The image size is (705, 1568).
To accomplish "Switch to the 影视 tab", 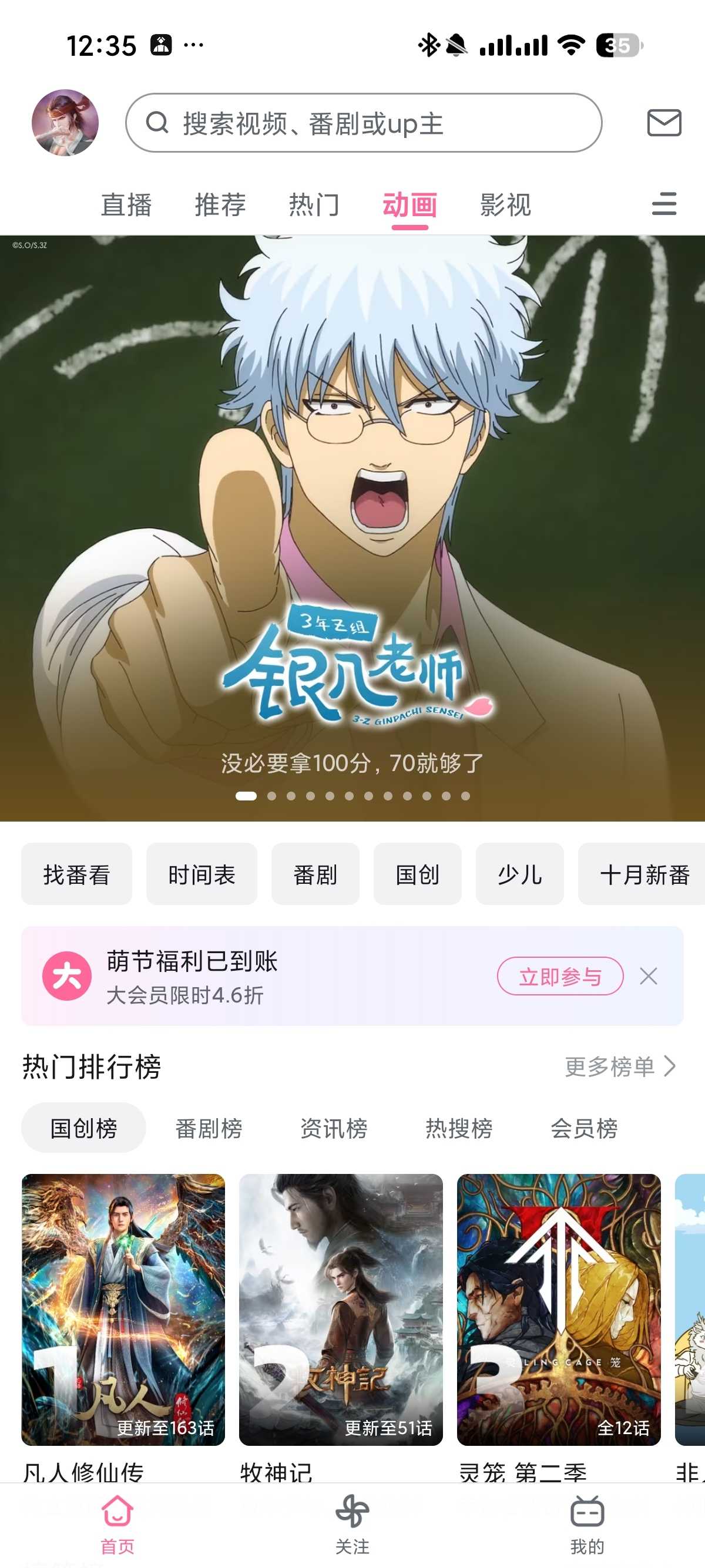I will (x=505, y=204).
